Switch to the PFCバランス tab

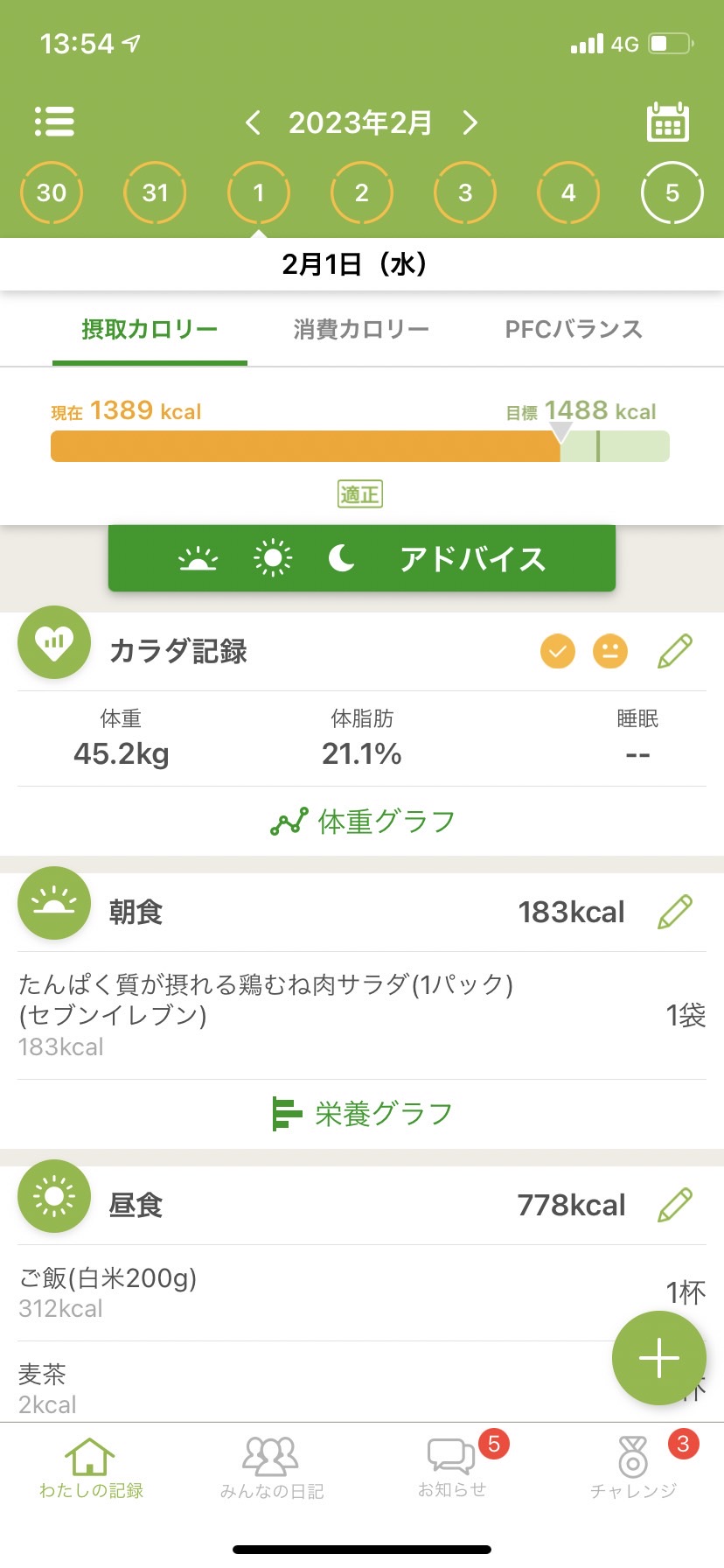click(574, 330)
